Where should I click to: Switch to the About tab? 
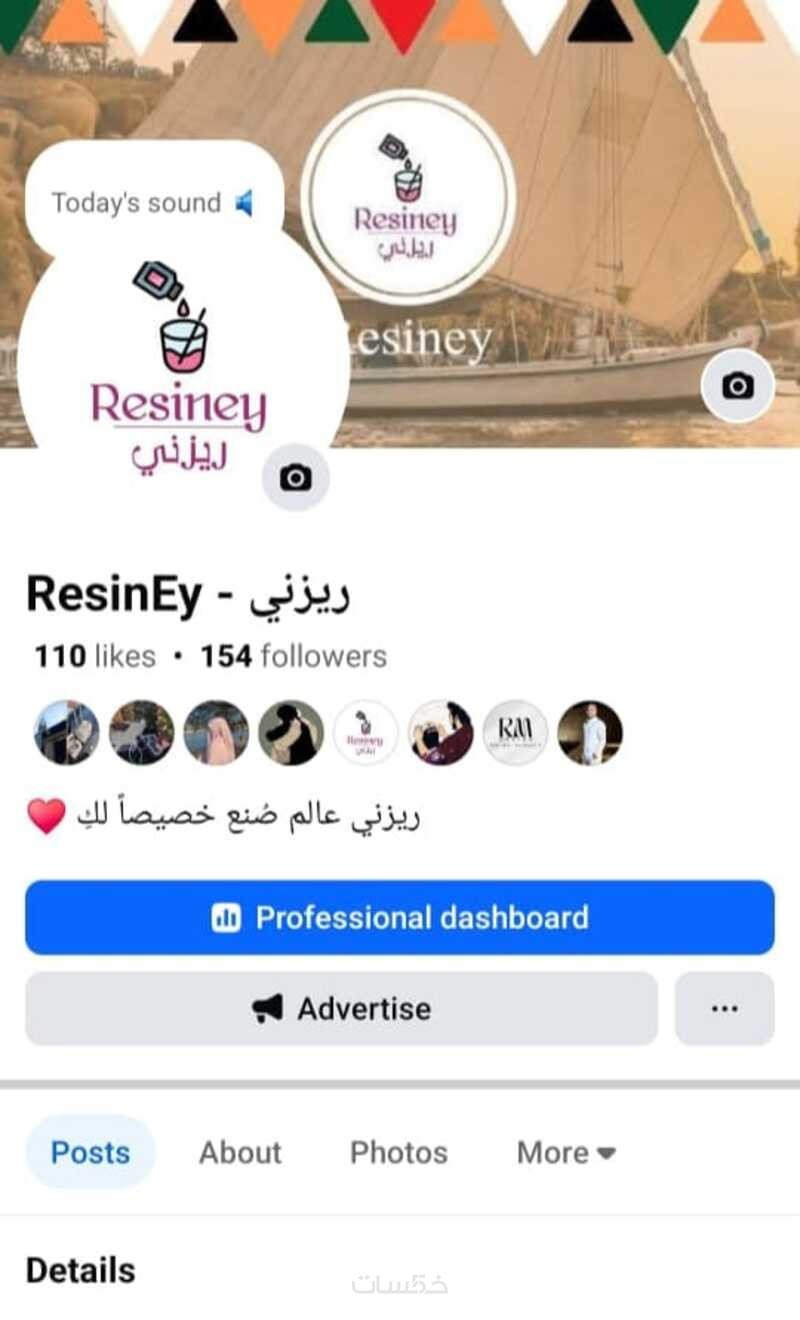[x=240, y=1152]
